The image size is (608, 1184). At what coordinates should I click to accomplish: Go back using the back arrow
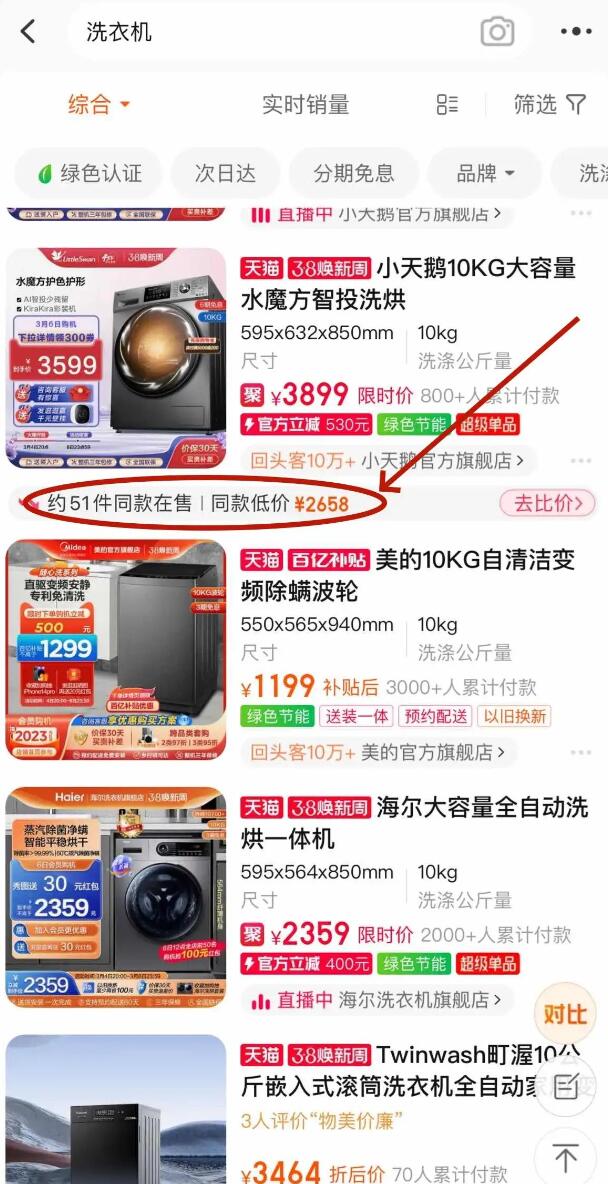(28, 31)
